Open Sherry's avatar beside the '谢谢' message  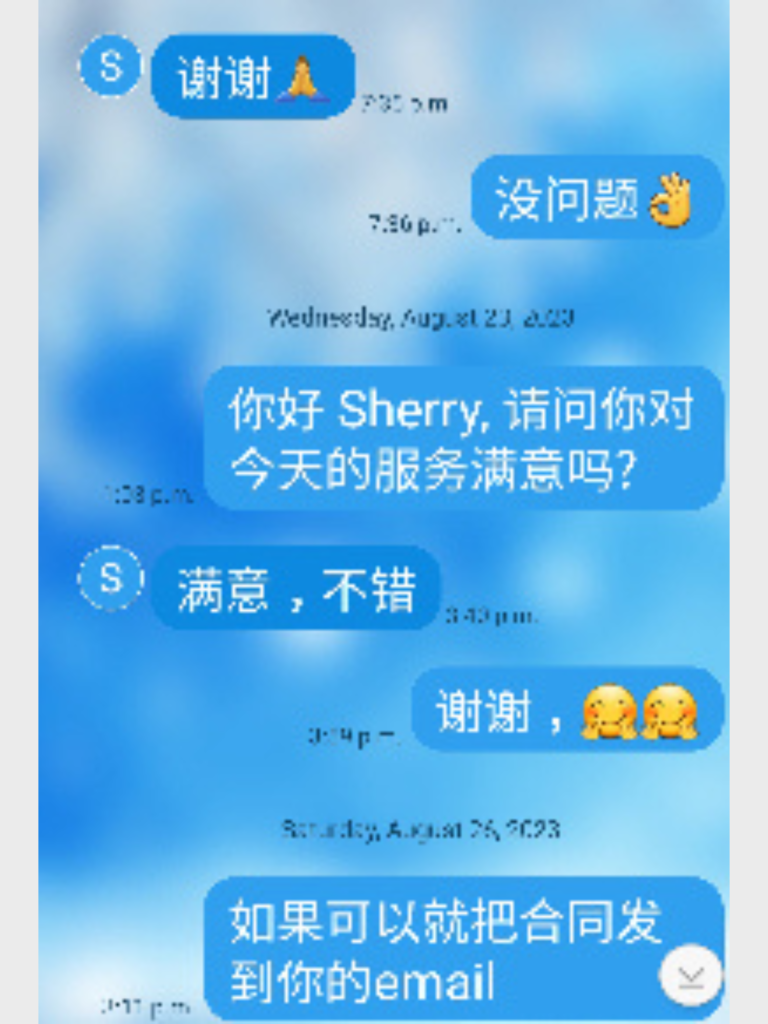110,66
